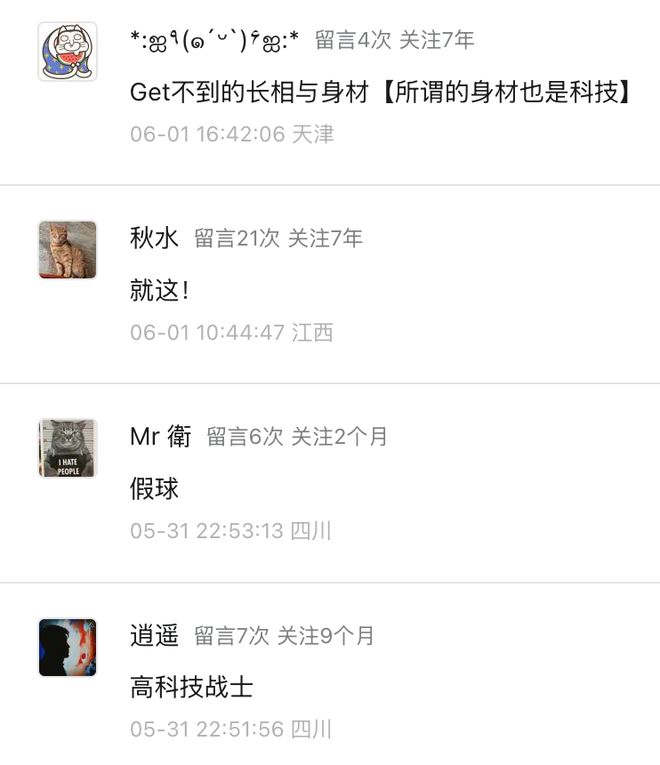Tap Mr 衛's cat avatar
This screenshot has width=660, height=765.
(x=68, y=448)
